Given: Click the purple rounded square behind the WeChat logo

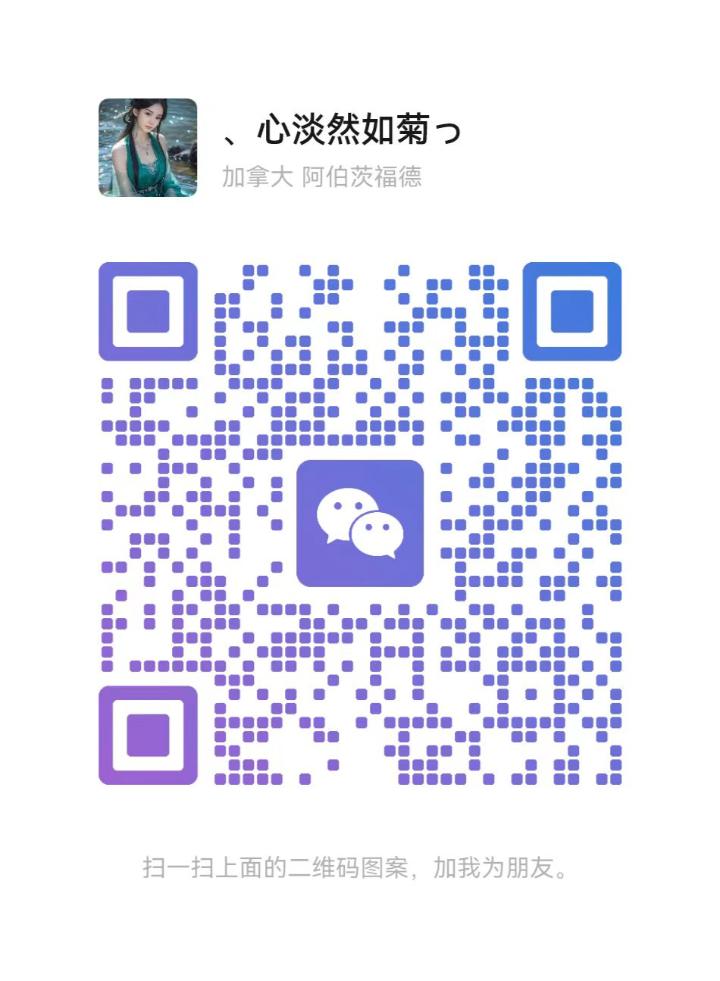Looking at the screenshot, I should (361, 524).
